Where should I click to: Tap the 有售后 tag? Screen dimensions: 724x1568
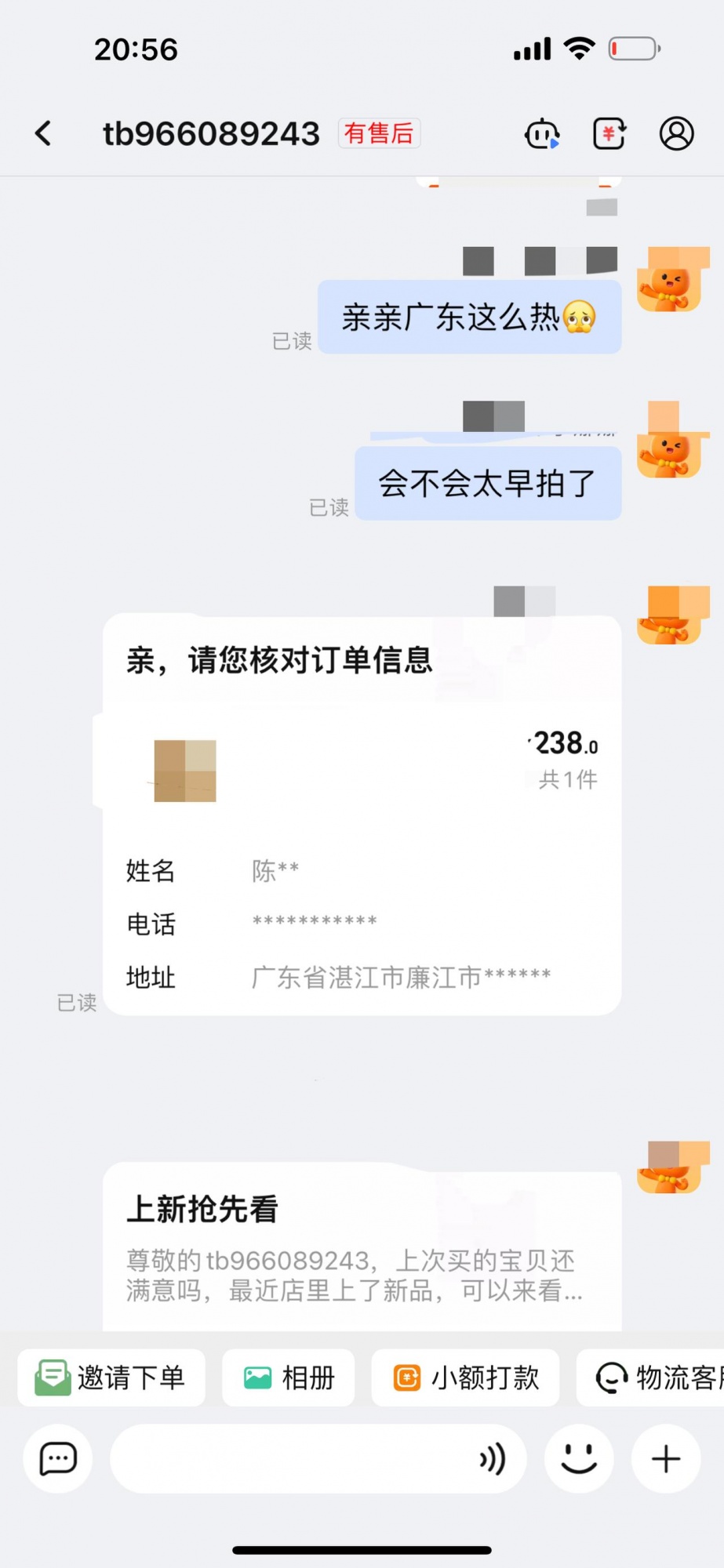(379, 133)
